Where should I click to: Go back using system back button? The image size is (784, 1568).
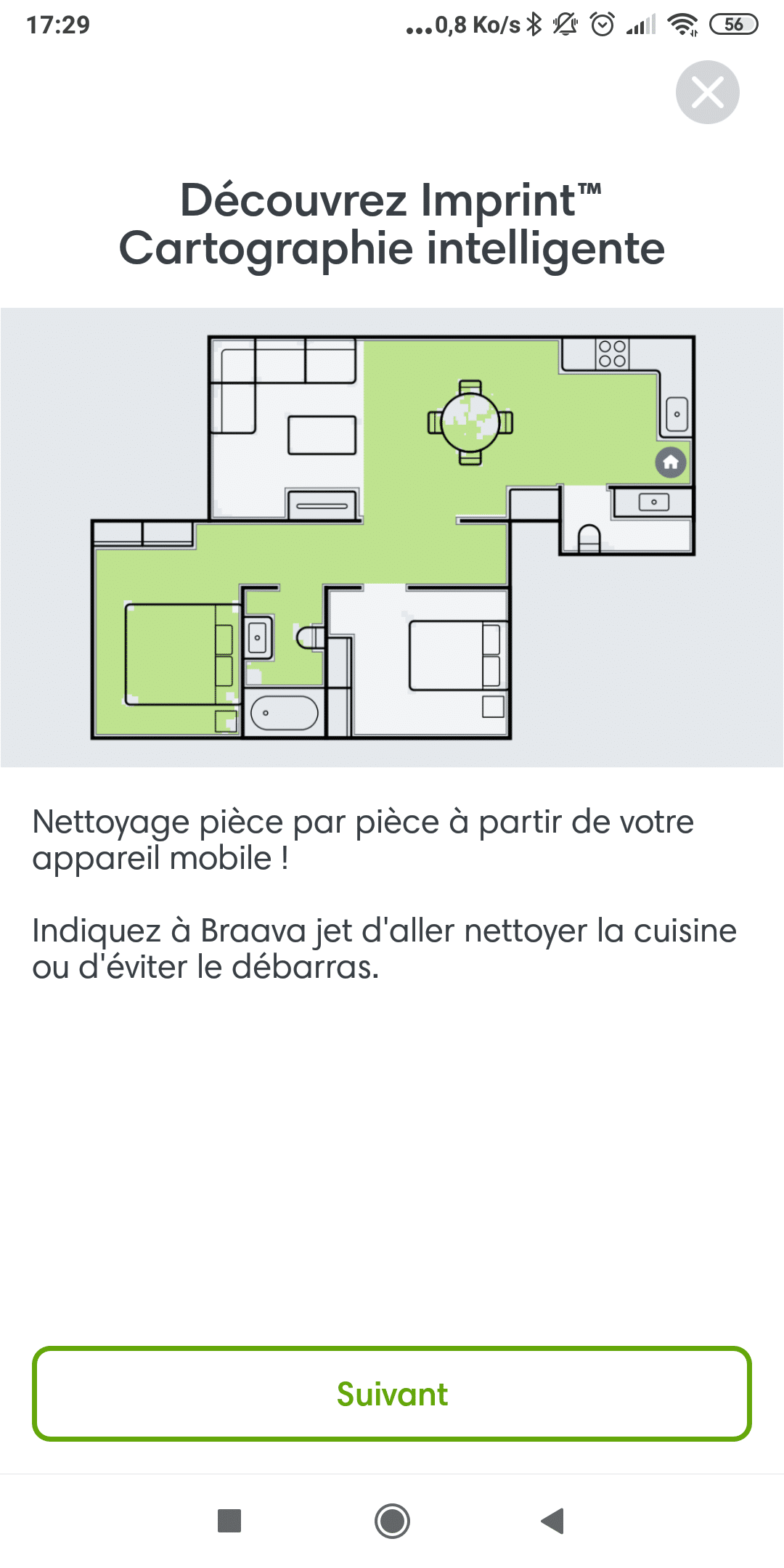coord(553,1521)
